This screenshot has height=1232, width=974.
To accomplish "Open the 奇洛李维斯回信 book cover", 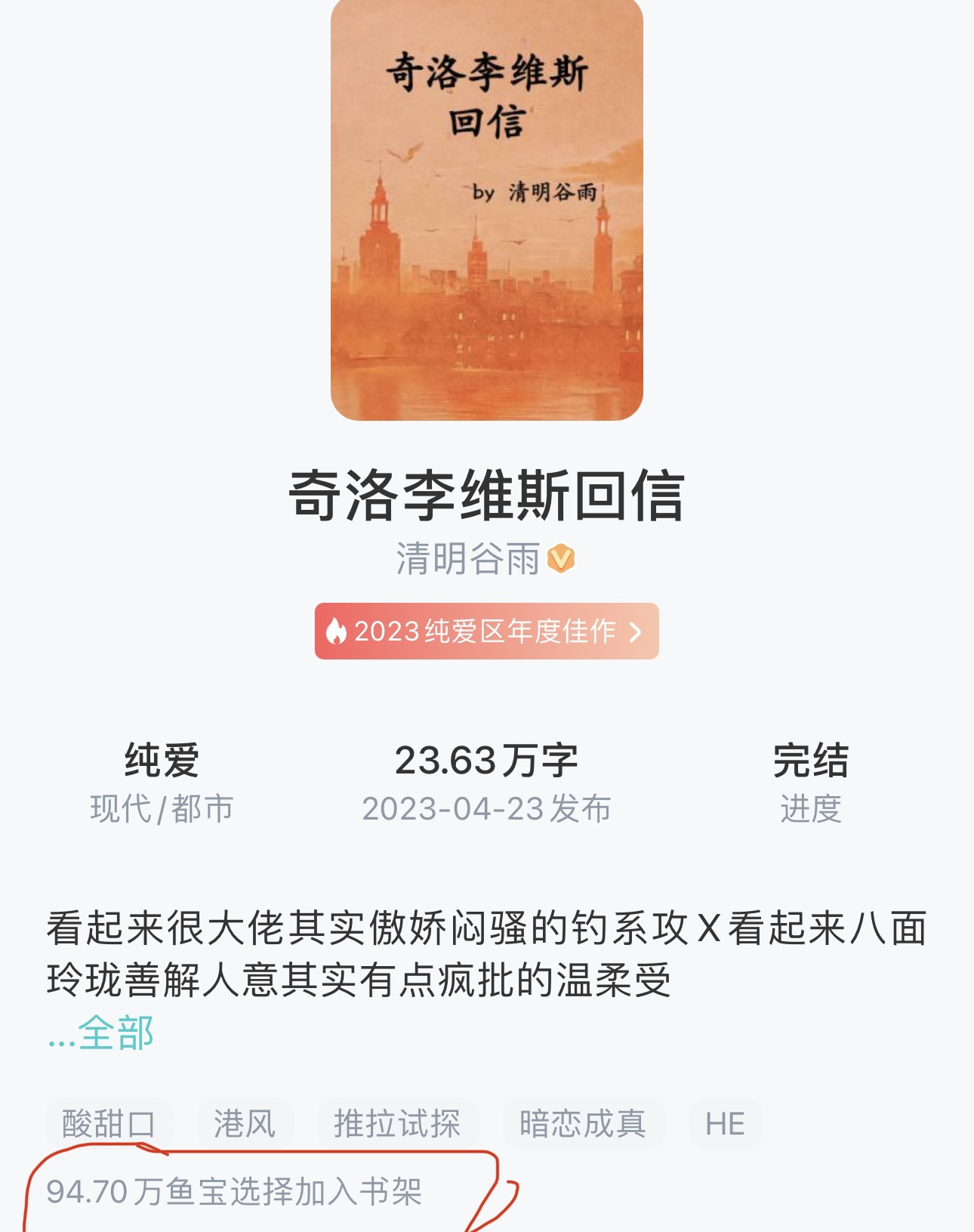I will (x=486, y=209).
